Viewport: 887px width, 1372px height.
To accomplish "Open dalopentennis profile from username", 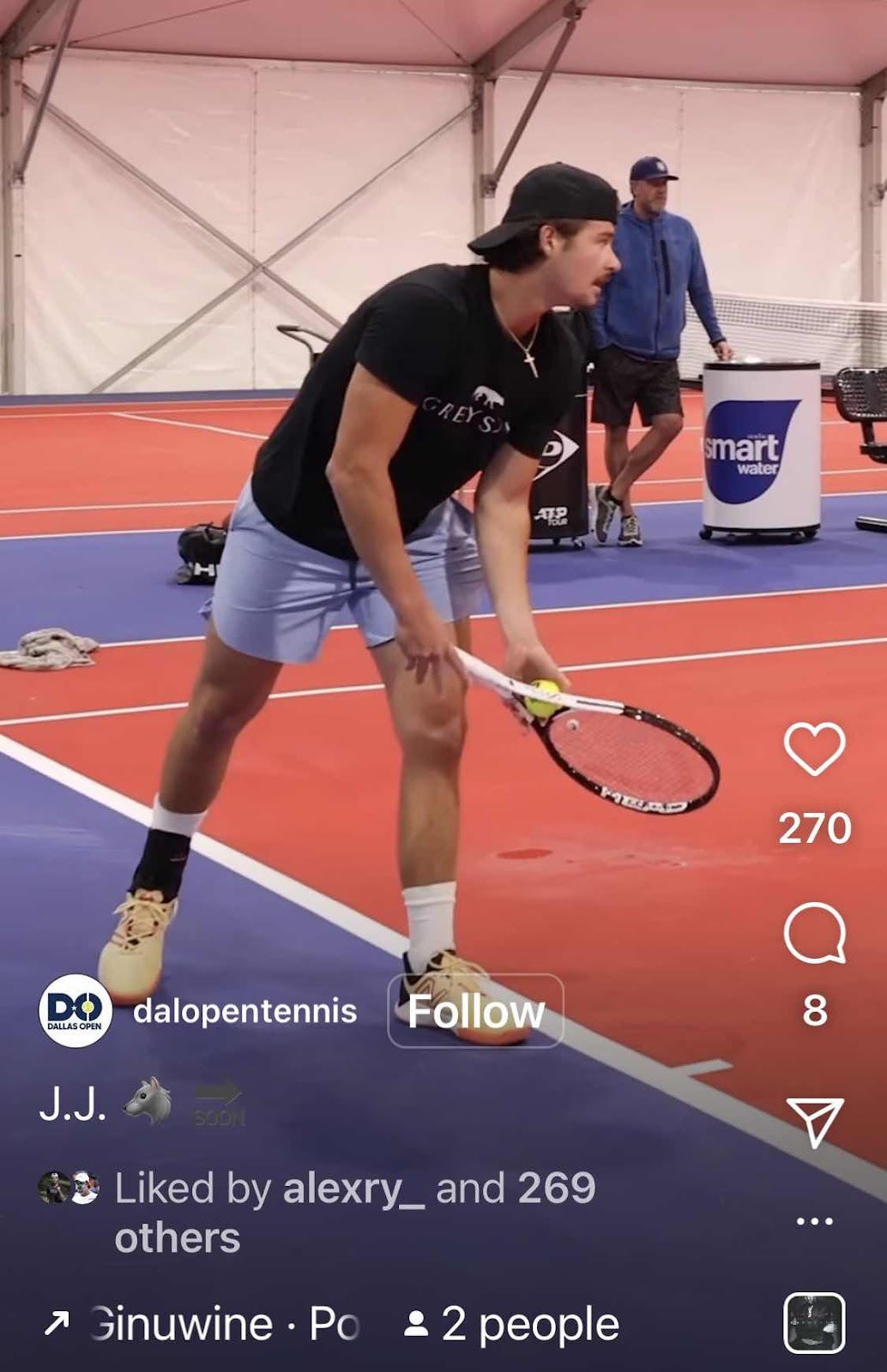I will (x=244, y=1011).
